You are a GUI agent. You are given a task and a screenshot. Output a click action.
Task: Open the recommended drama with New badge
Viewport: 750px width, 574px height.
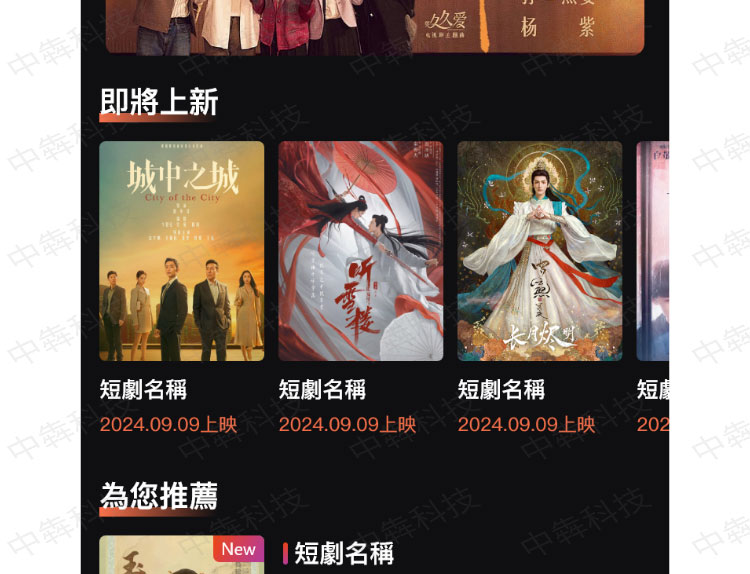coord(182,555)
